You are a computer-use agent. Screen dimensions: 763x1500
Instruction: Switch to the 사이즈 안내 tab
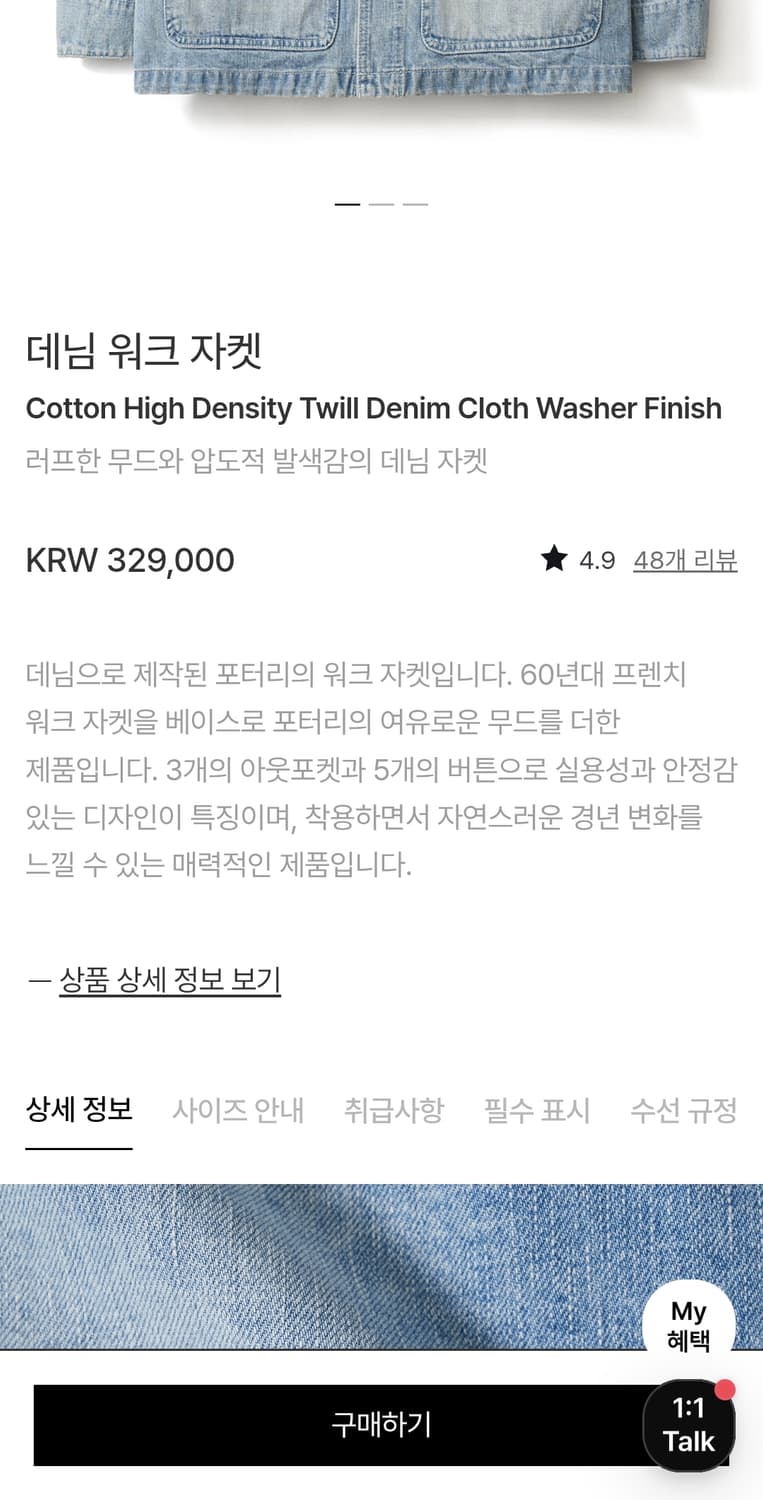click(x=239, y=1110)
